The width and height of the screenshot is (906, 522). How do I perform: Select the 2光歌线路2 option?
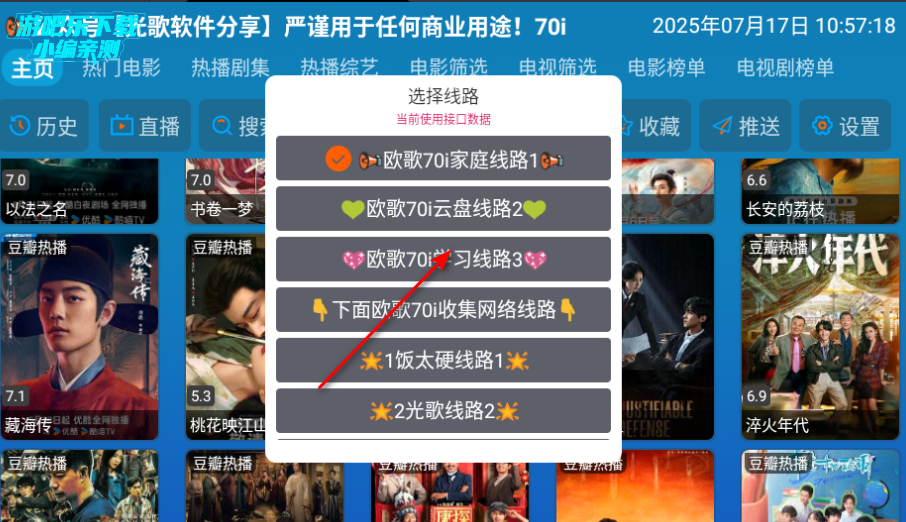click(443, 410)
